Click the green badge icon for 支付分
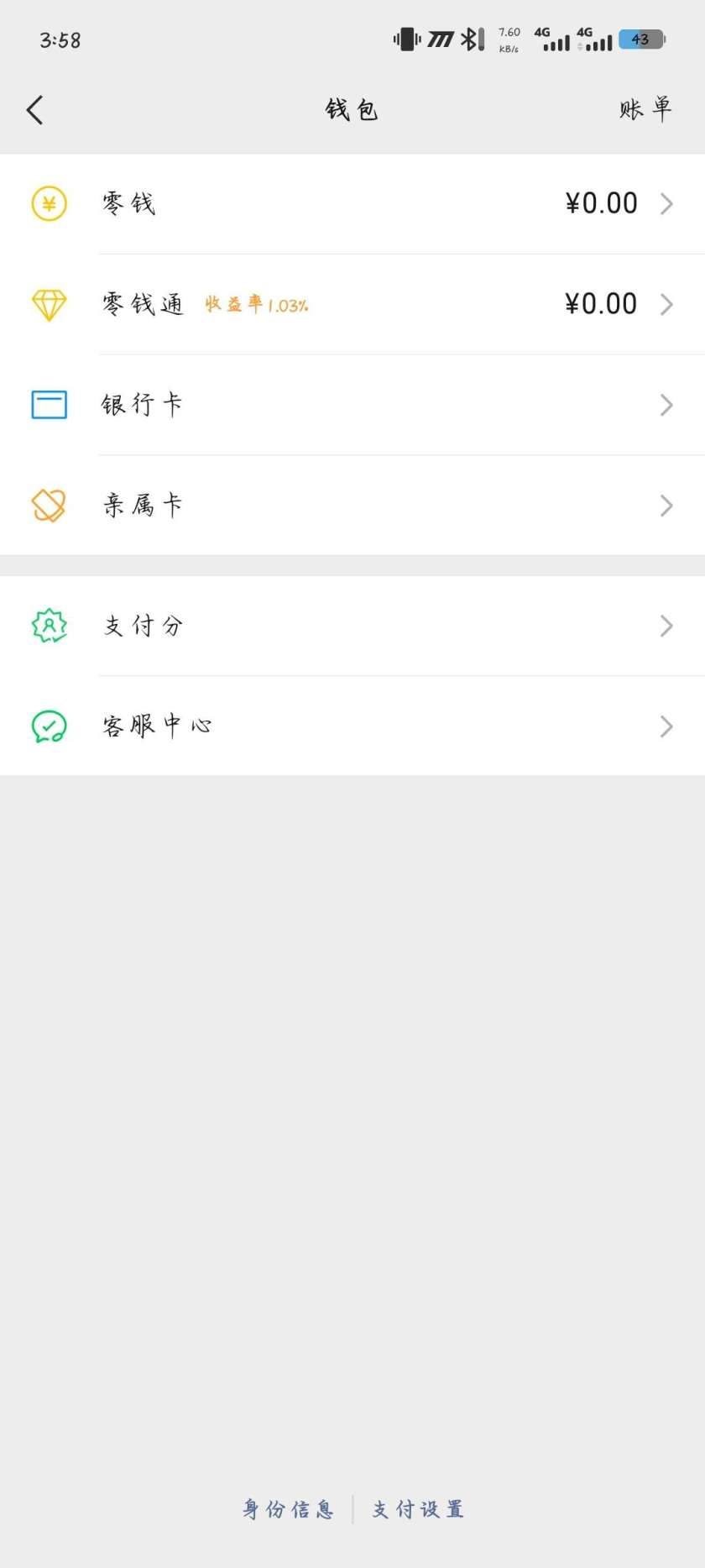The height and width of the screenshot is (1568, 705). [x=49, y=625]
